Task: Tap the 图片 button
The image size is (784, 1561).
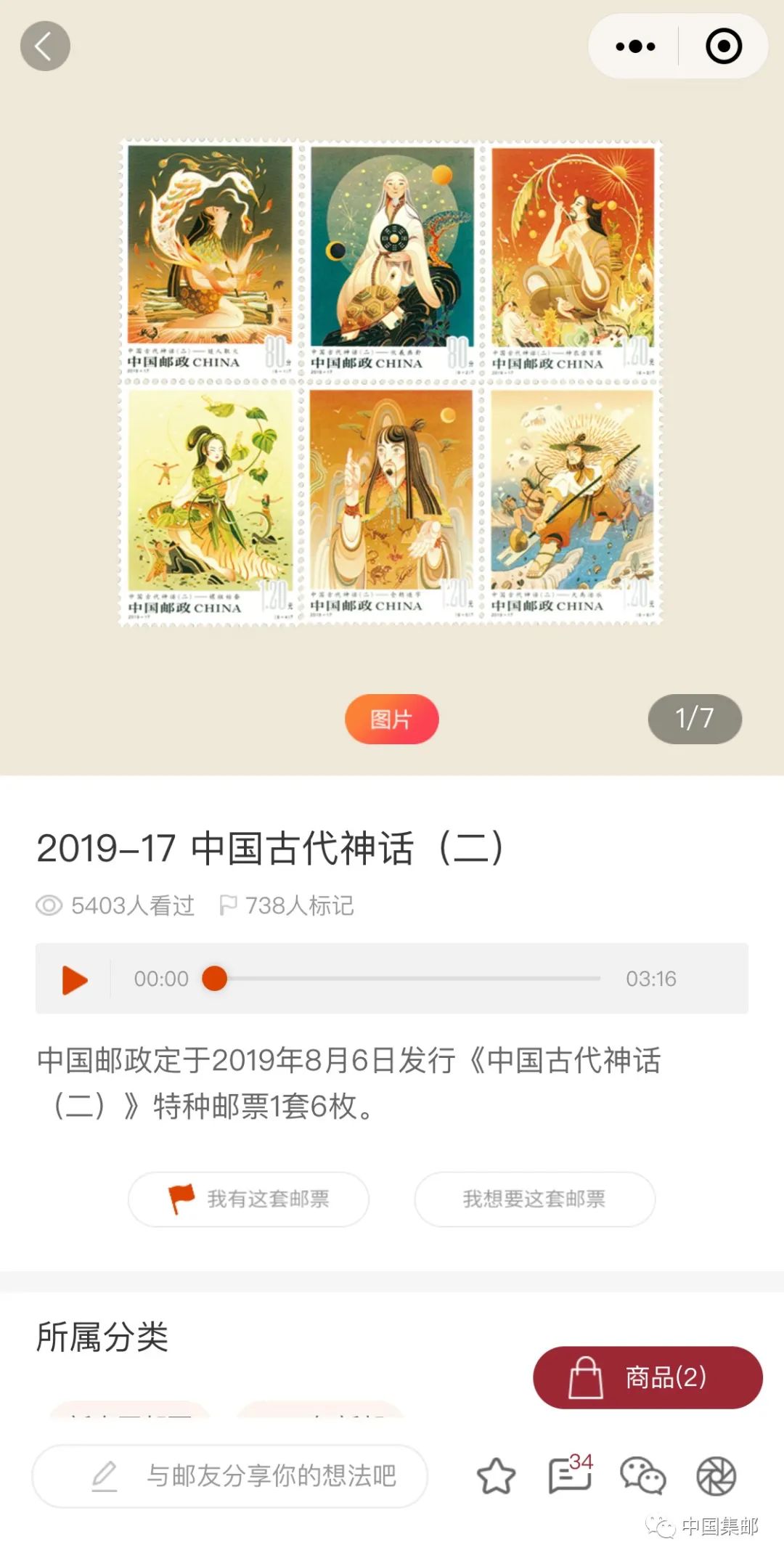Action: [x=391, y=719]
